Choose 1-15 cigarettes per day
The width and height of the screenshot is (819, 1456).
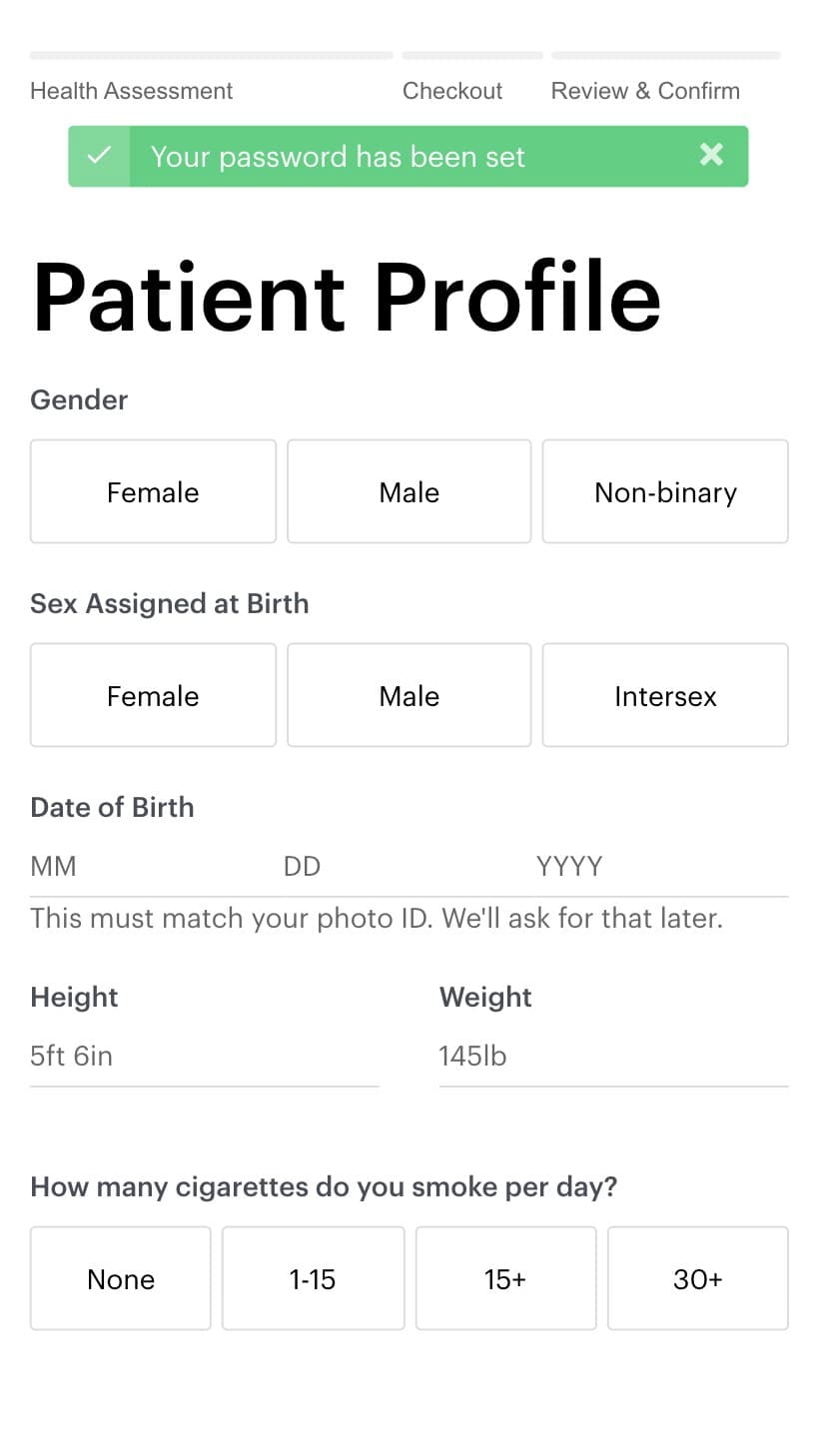point(313,1278)
